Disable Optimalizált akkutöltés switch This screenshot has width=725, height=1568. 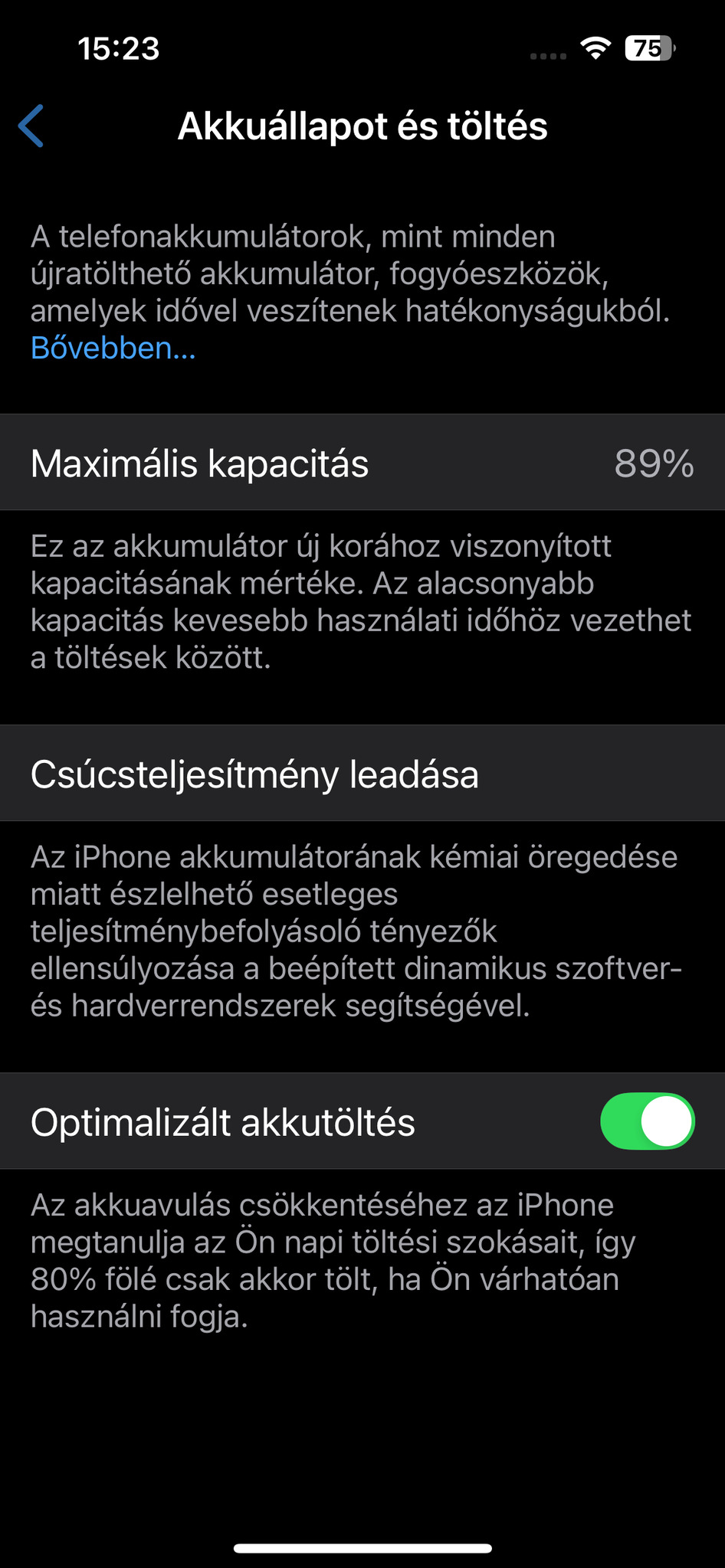click(647, 1121)
